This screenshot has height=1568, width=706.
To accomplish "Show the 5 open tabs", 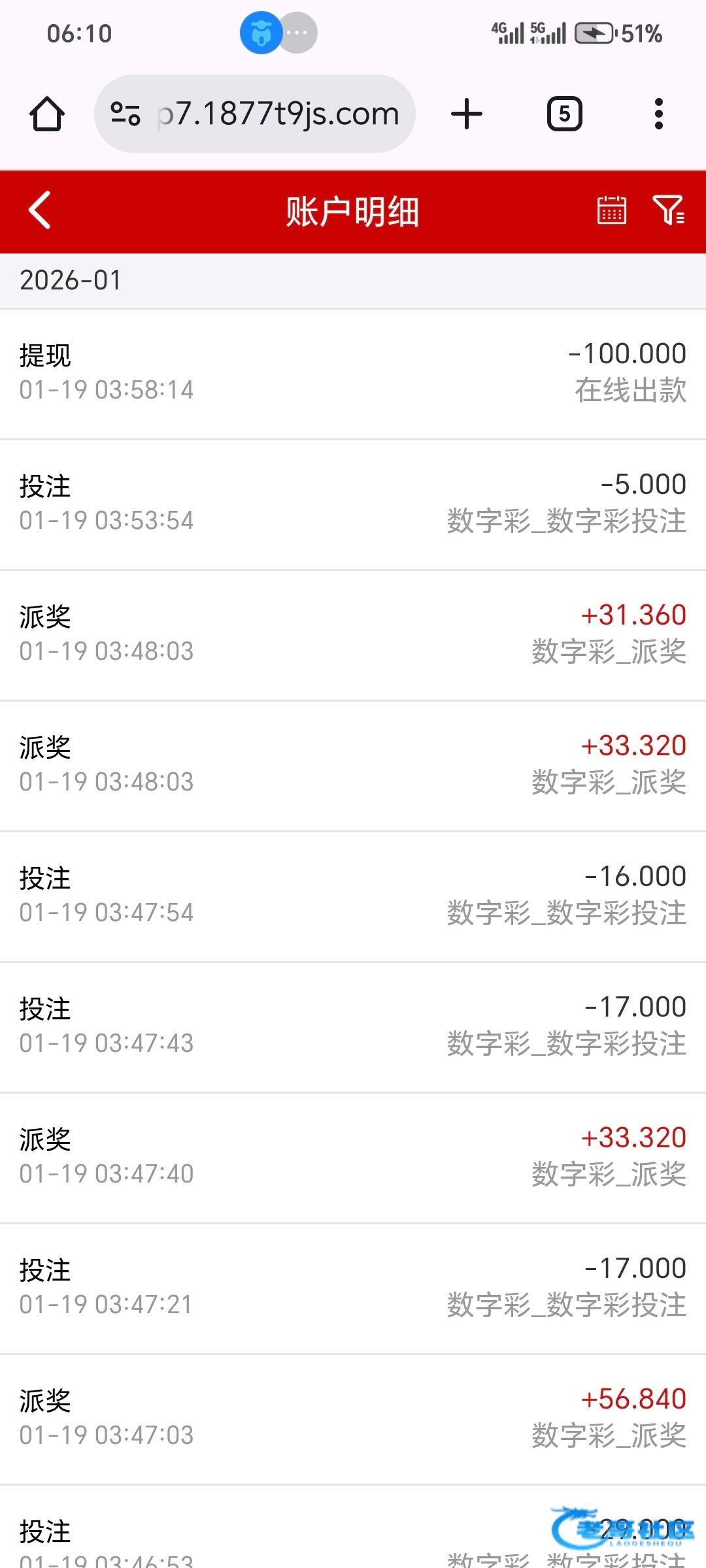I will (x=564, y=114).
